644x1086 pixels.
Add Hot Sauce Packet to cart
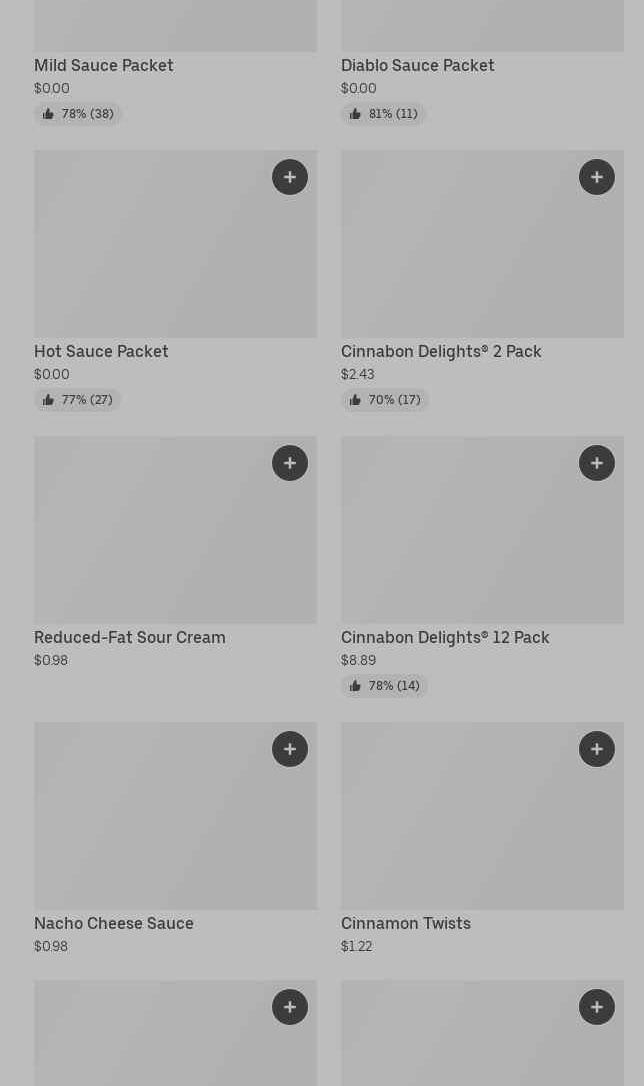(290, 177)
